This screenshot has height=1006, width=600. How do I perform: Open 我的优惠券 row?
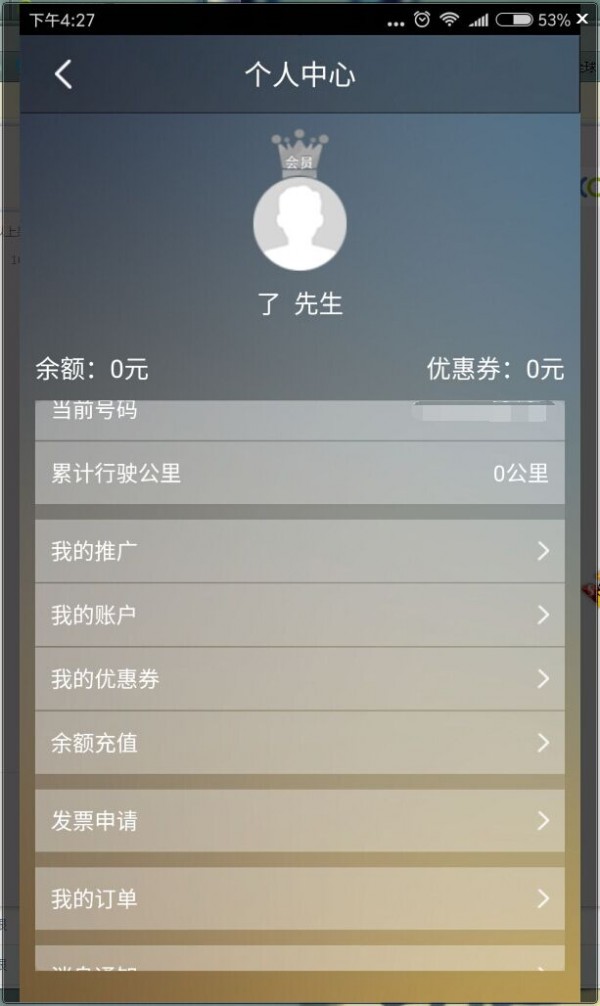pyautogui.click(x=300, y=679)
